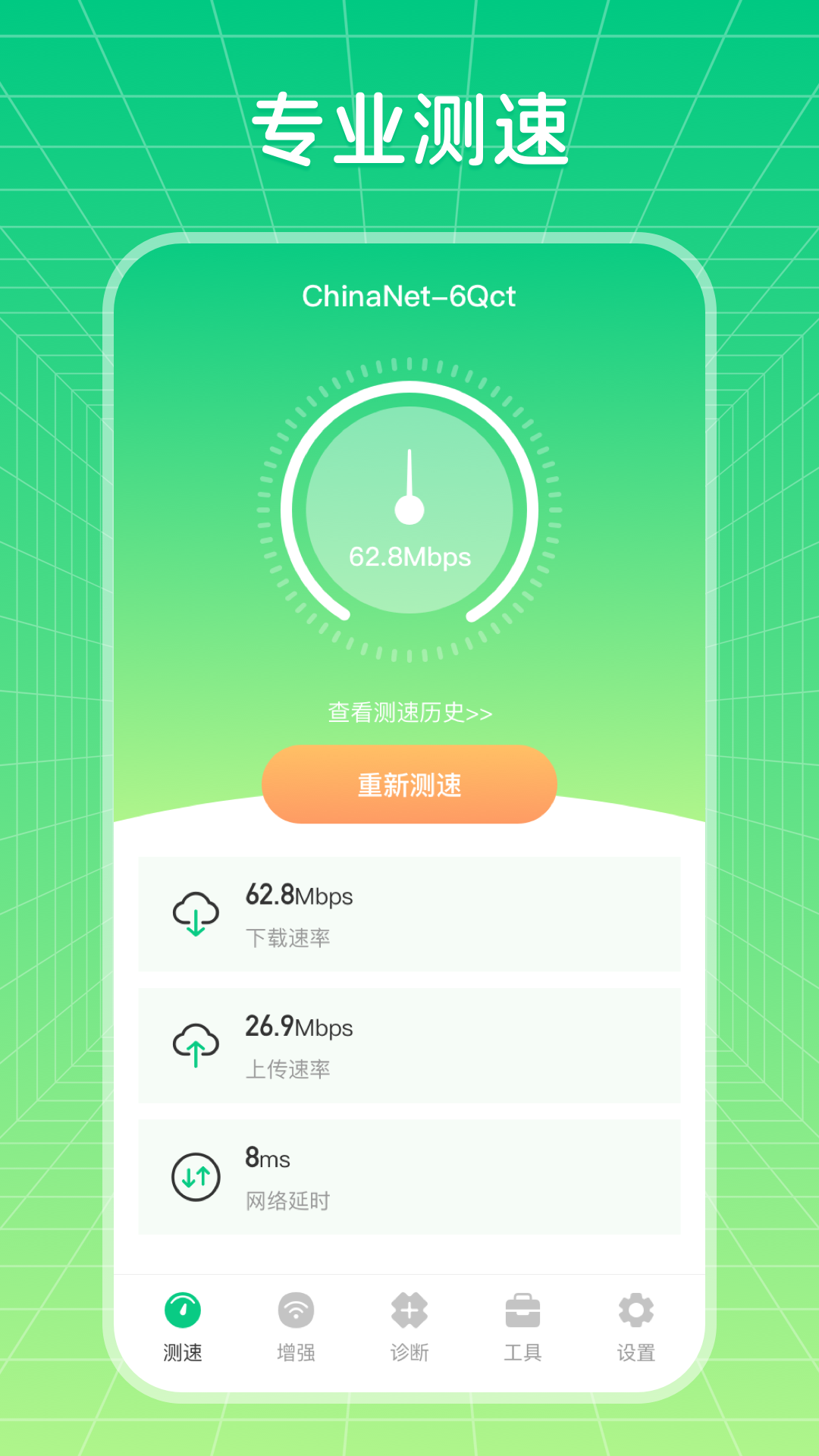
Task: Tap the ChinaNet-6Qct network name
Action: pos(409,297)
